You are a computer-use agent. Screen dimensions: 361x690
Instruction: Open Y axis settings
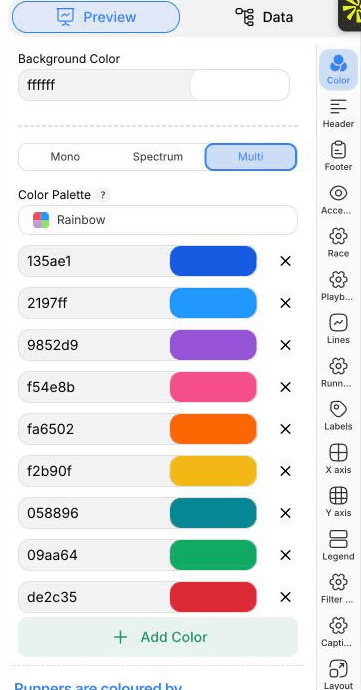click(x=338, y=502)
